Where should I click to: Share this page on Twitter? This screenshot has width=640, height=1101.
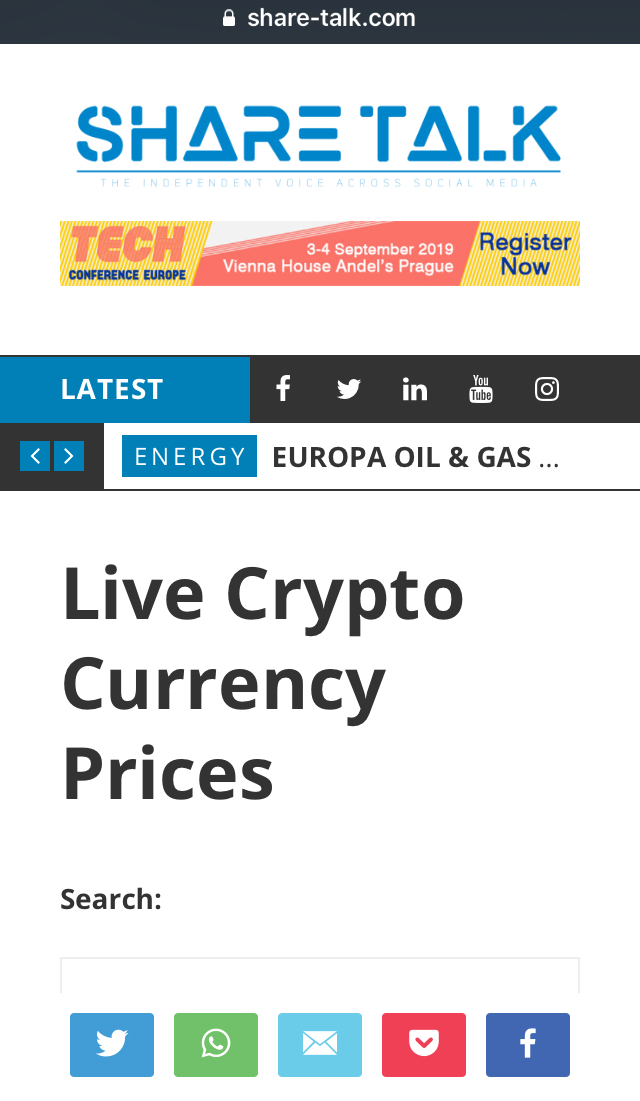tap(112, 1044)
